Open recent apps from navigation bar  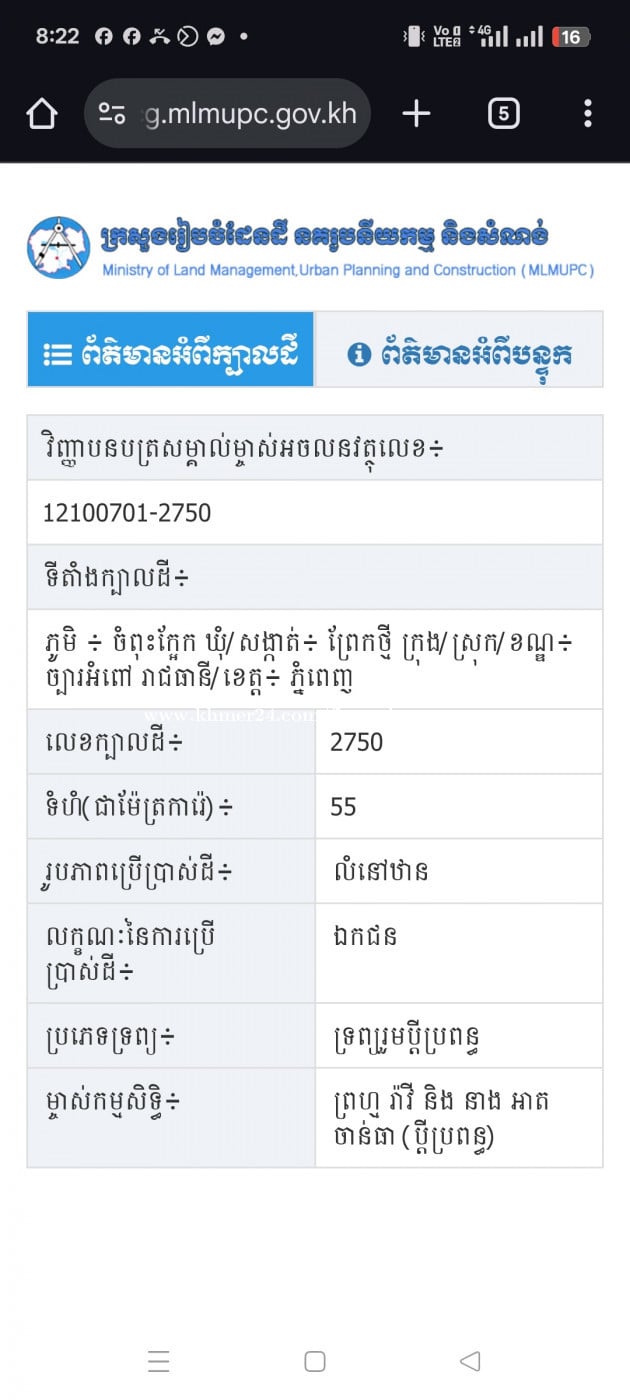pyautogui.click(x=158, y=1361)
